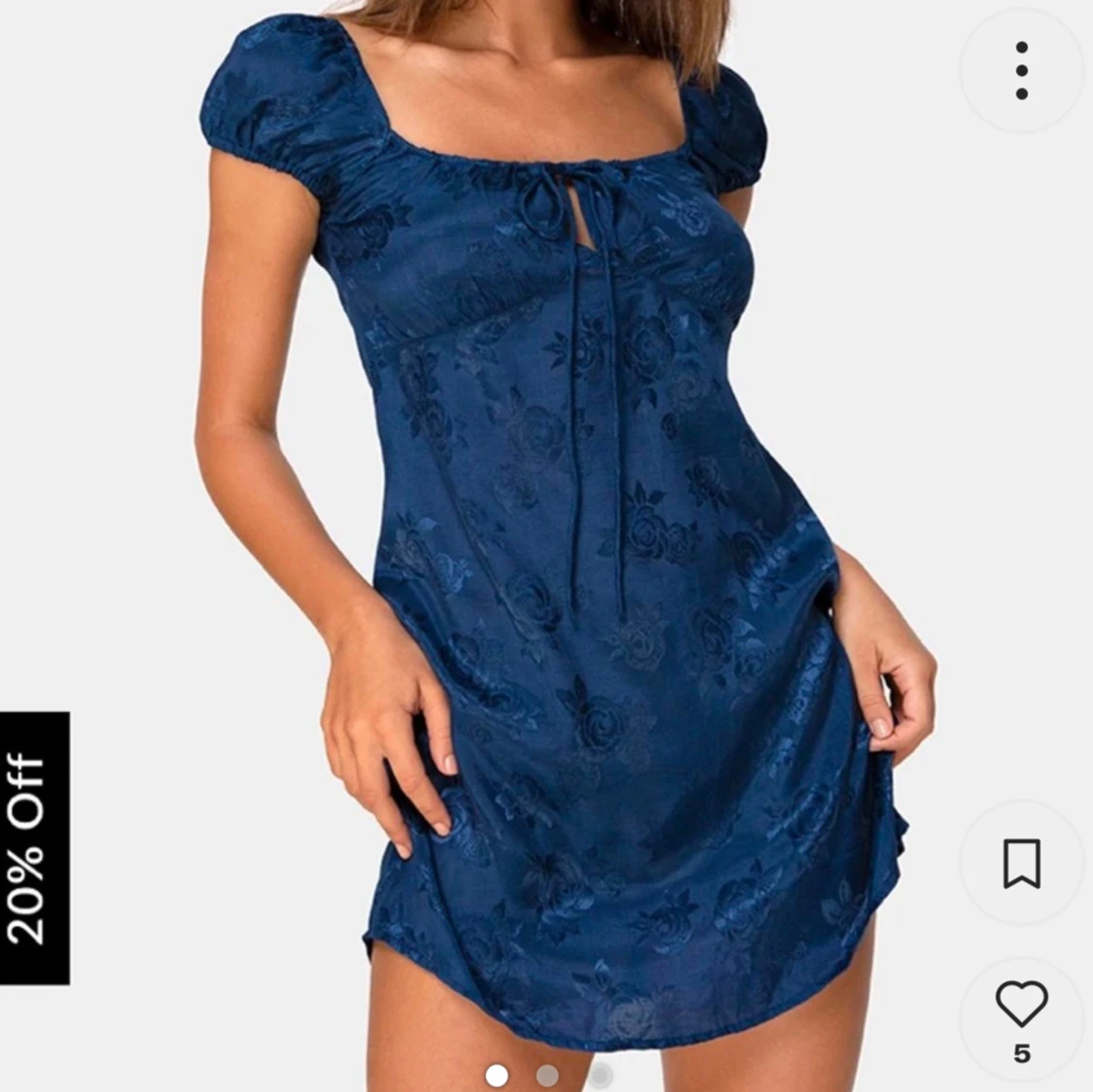Screen dimensions: 1093x1092
Task: Bookmark this blue dress listing
Action: pyautogui.click(x=1021, y=863)
